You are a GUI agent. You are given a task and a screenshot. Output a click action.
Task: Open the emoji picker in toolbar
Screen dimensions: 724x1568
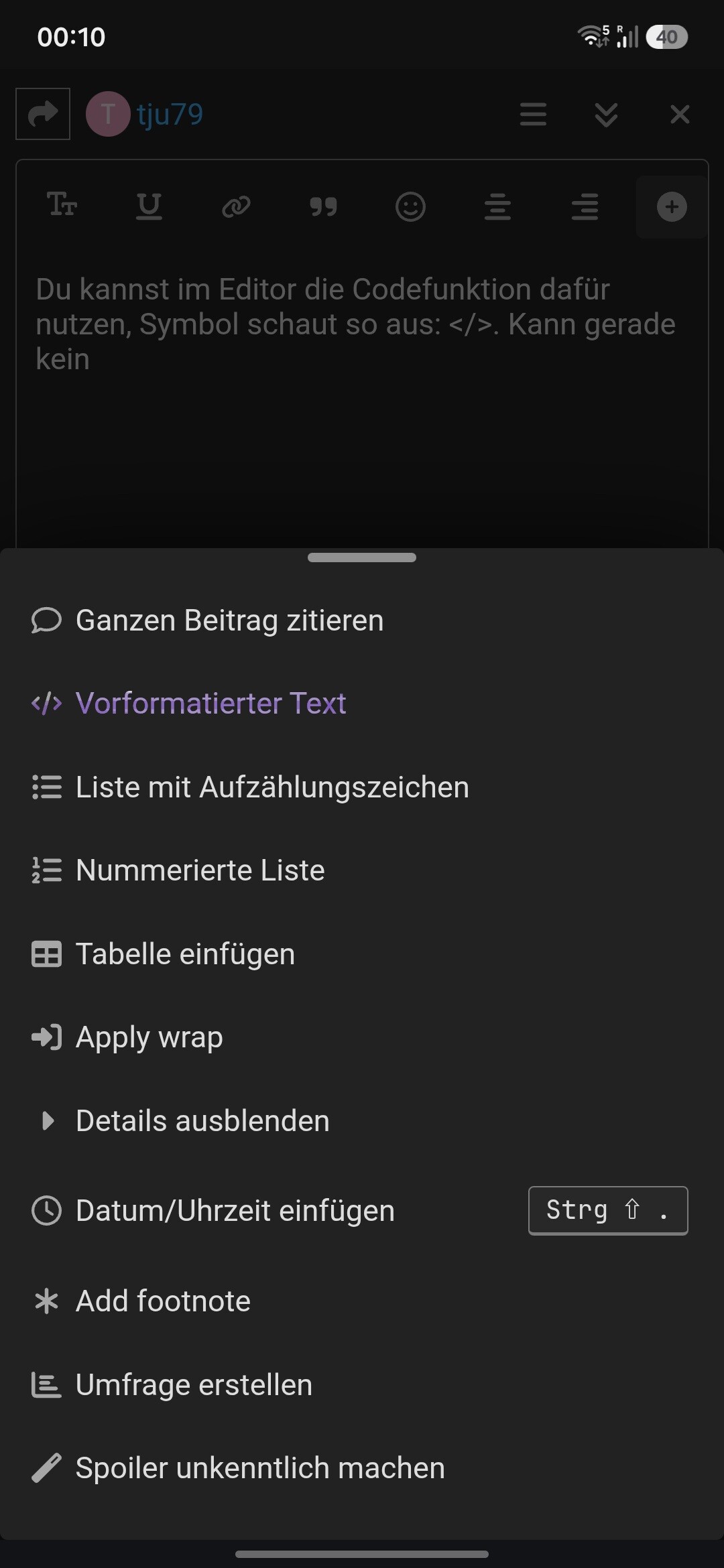pyautogui.click(x=410, y=206)
